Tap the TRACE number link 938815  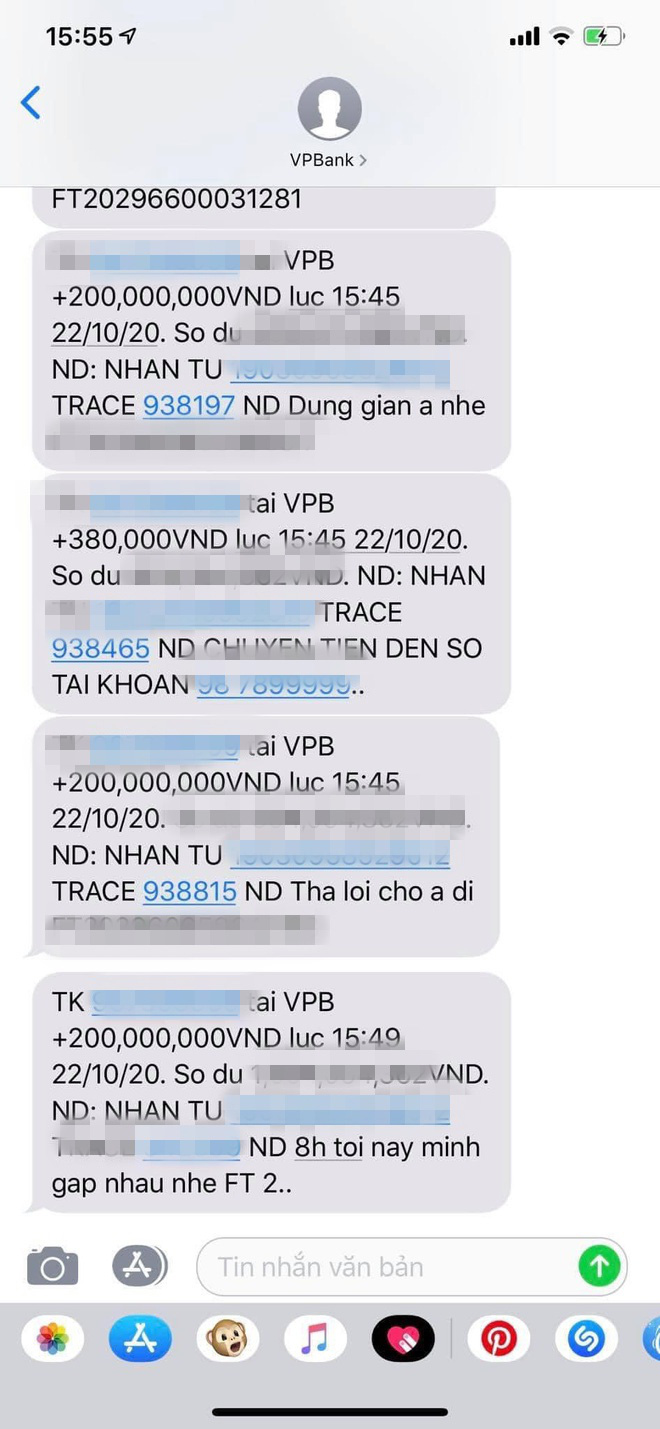click(189, 891)
